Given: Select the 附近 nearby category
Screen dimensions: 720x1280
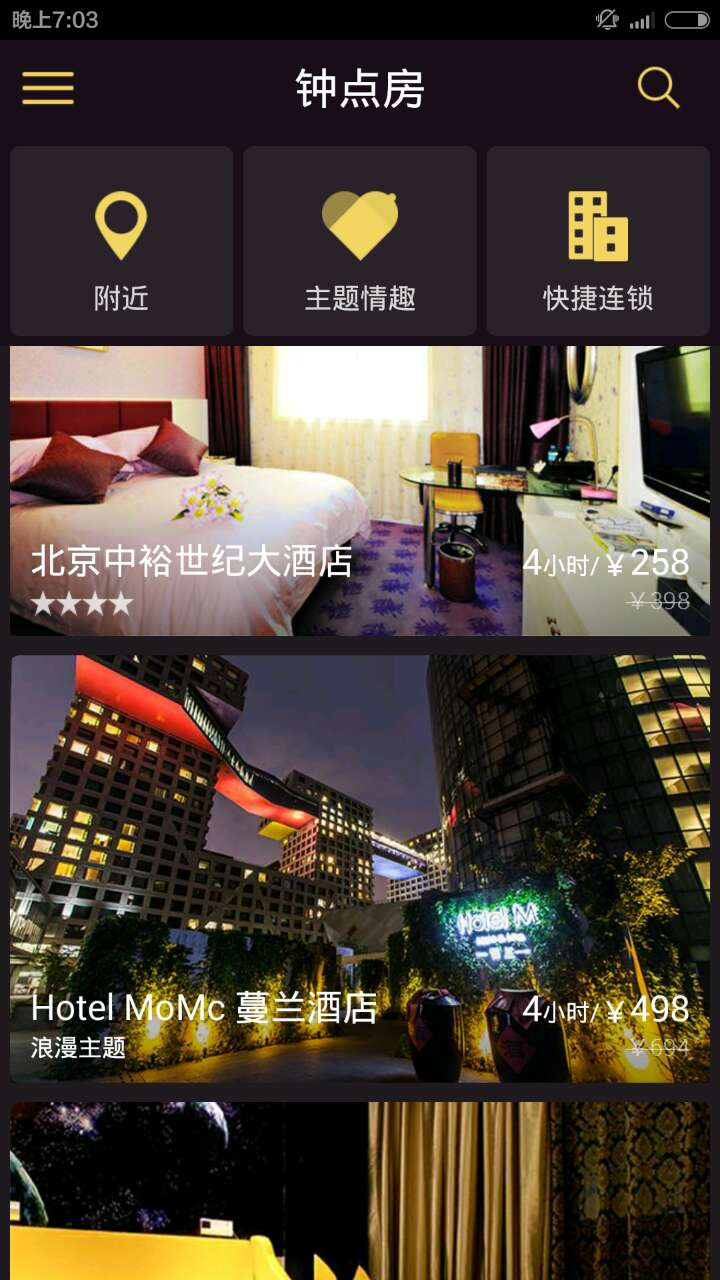Looking at the screenshot, I should 121,241.
